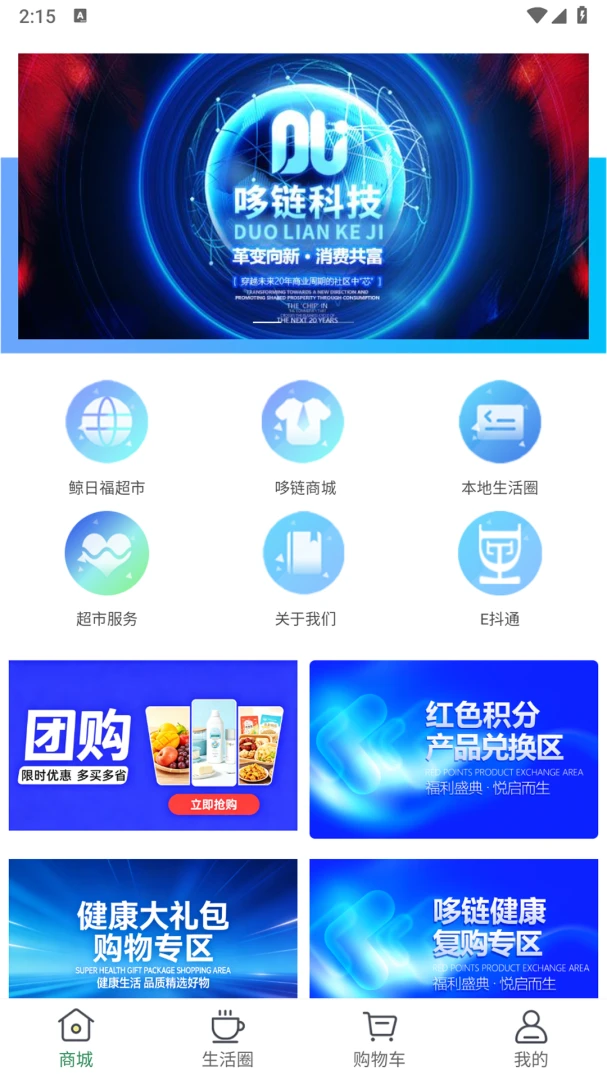607x1080 pixels.
Task: Open 鲸日福超市
Action: coord(107,438)
